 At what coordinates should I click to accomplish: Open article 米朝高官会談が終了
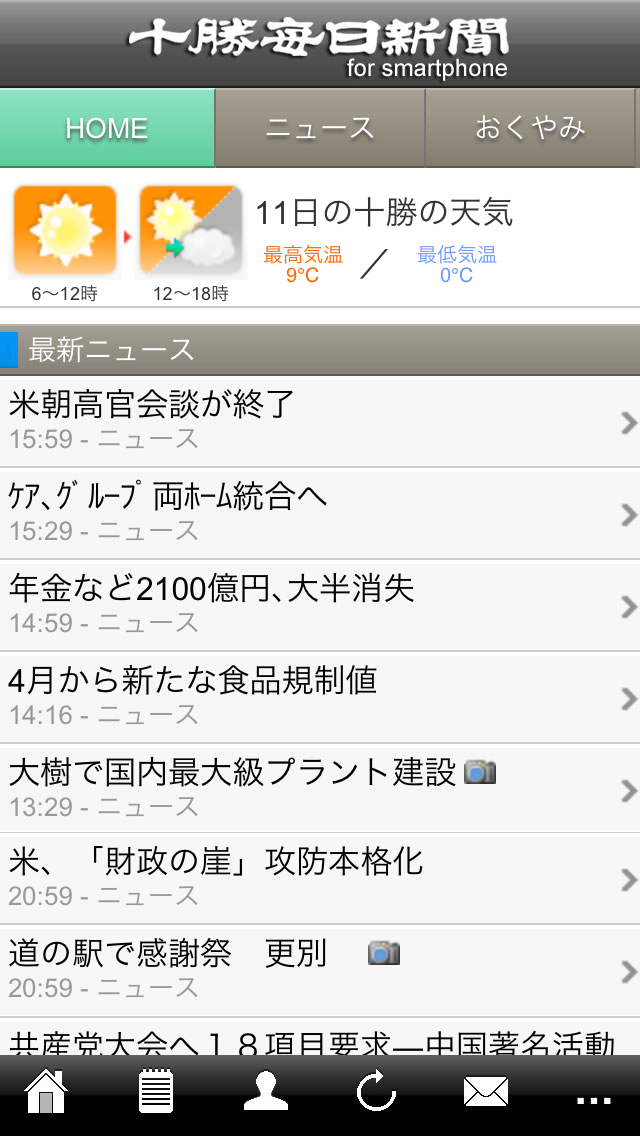click(x=320, y=421)
